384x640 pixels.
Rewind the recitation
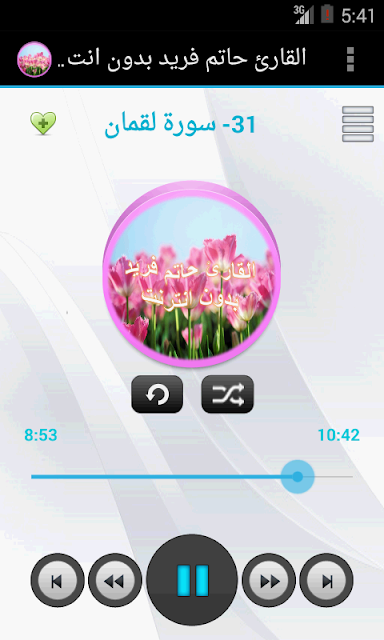(x=115, y=580)
